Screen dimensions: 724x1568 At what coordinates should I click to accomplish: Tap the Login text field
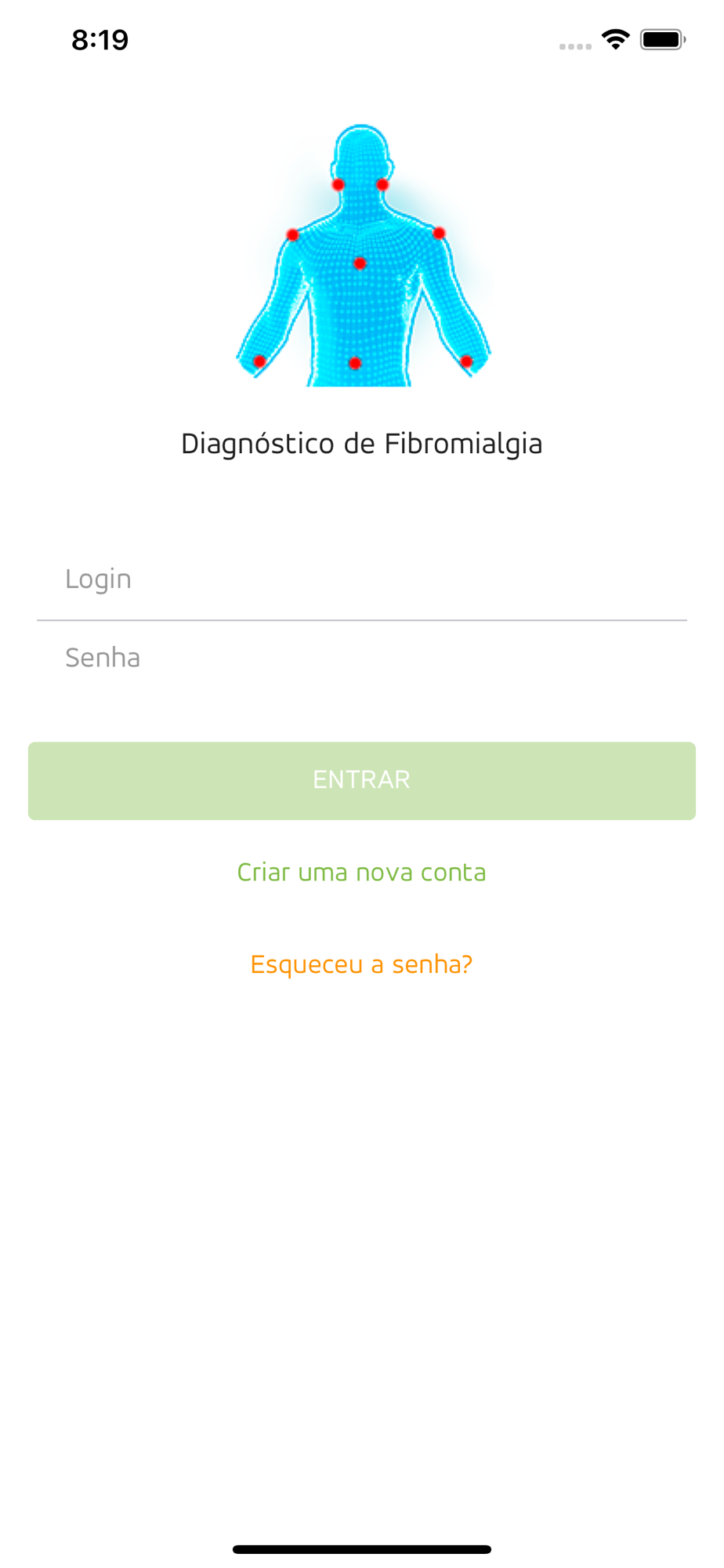[362, 579]
